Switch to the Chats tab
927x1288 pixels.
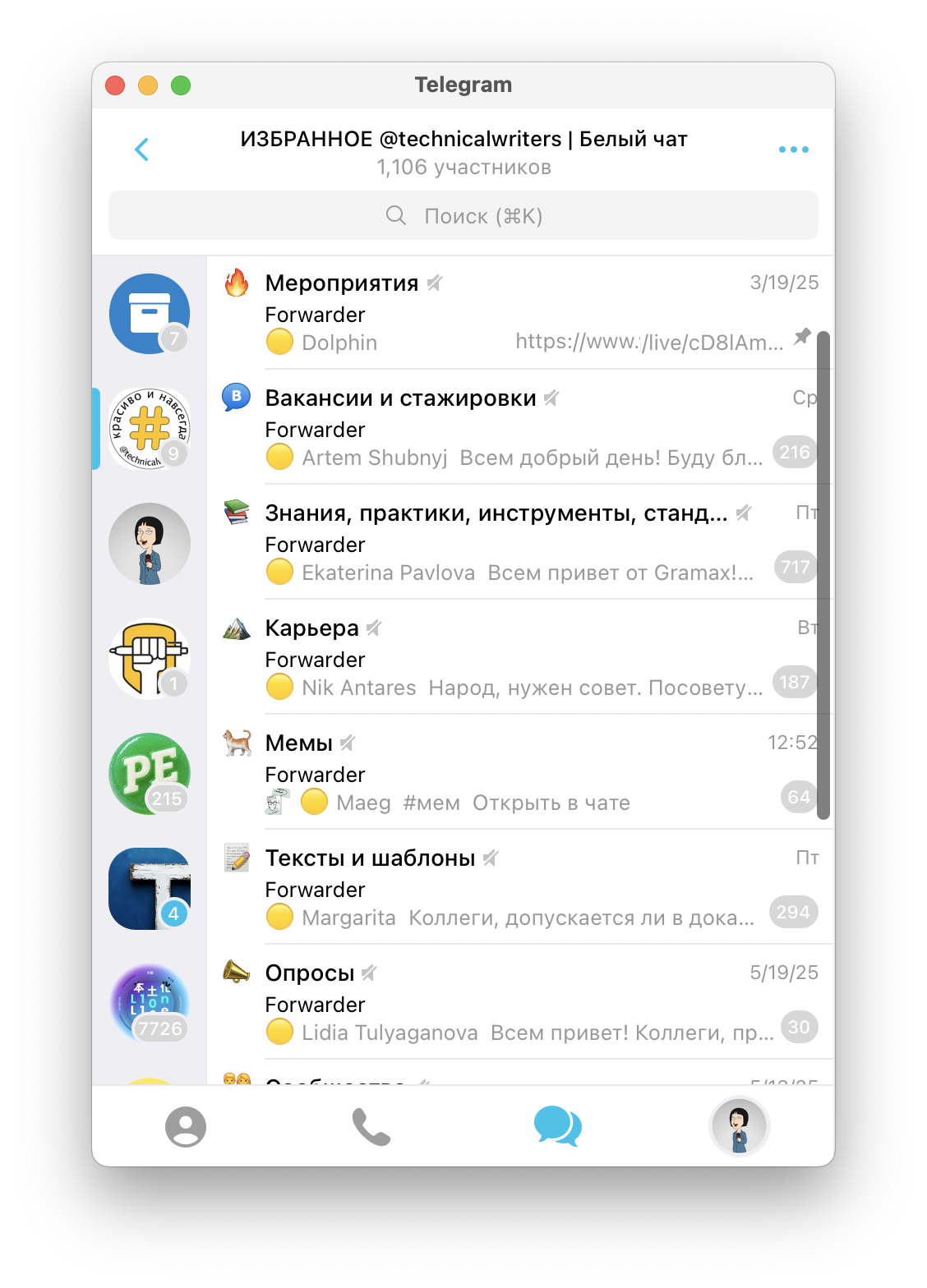coord(557,1126)
